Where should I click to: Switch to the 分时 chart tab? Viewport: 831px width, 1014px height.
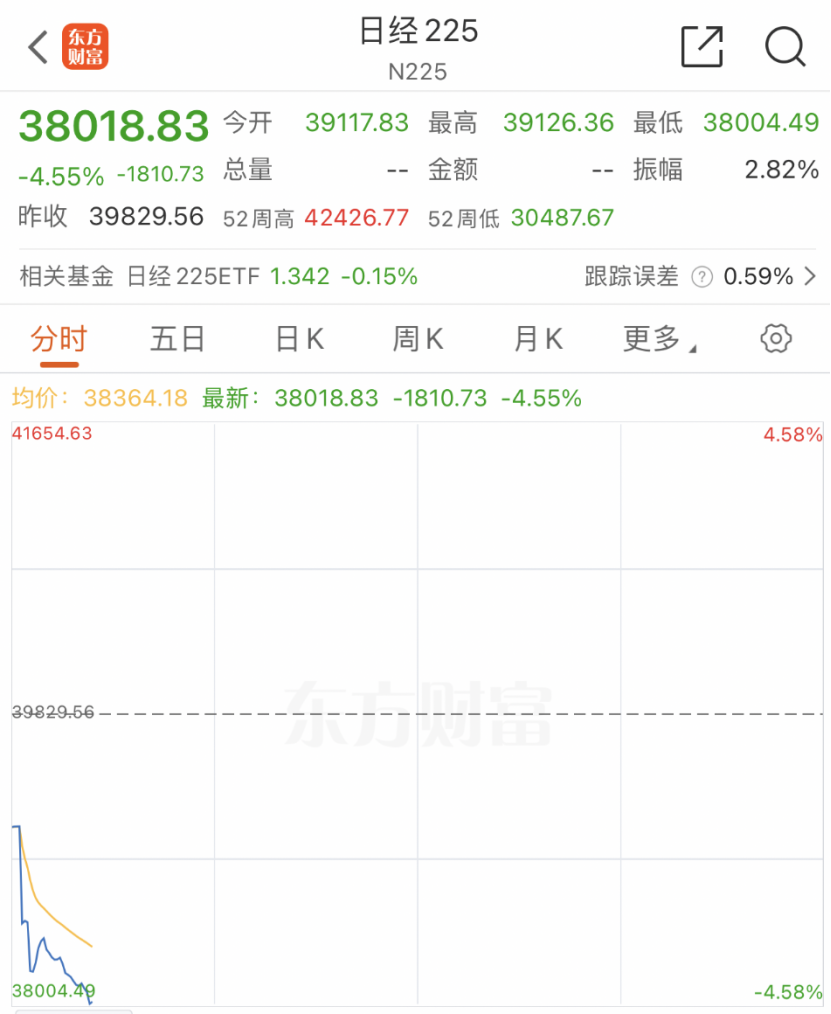point(58,339)
